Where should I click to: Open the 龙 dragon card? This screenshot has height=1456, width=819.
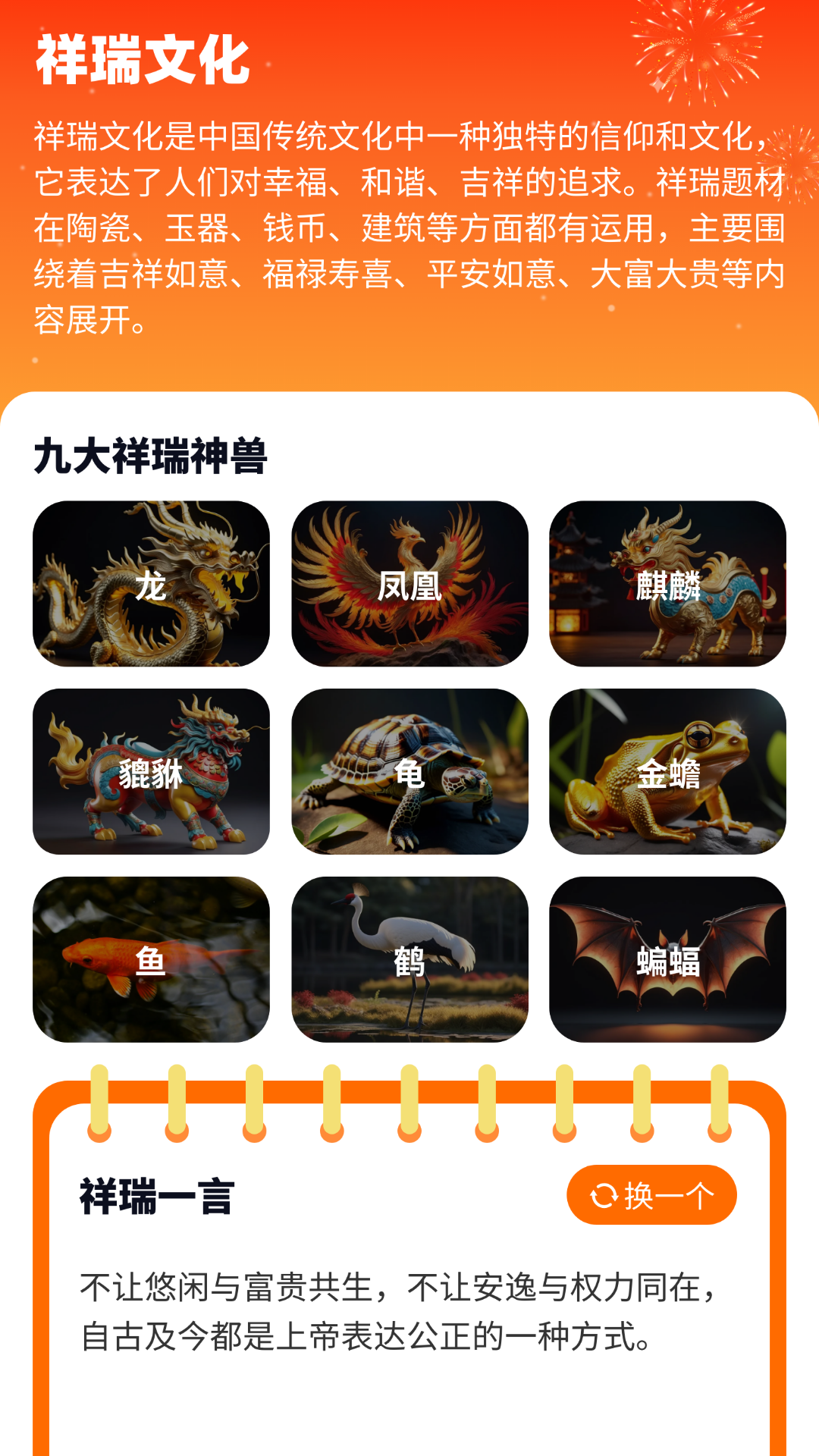[x=151, y=584]
